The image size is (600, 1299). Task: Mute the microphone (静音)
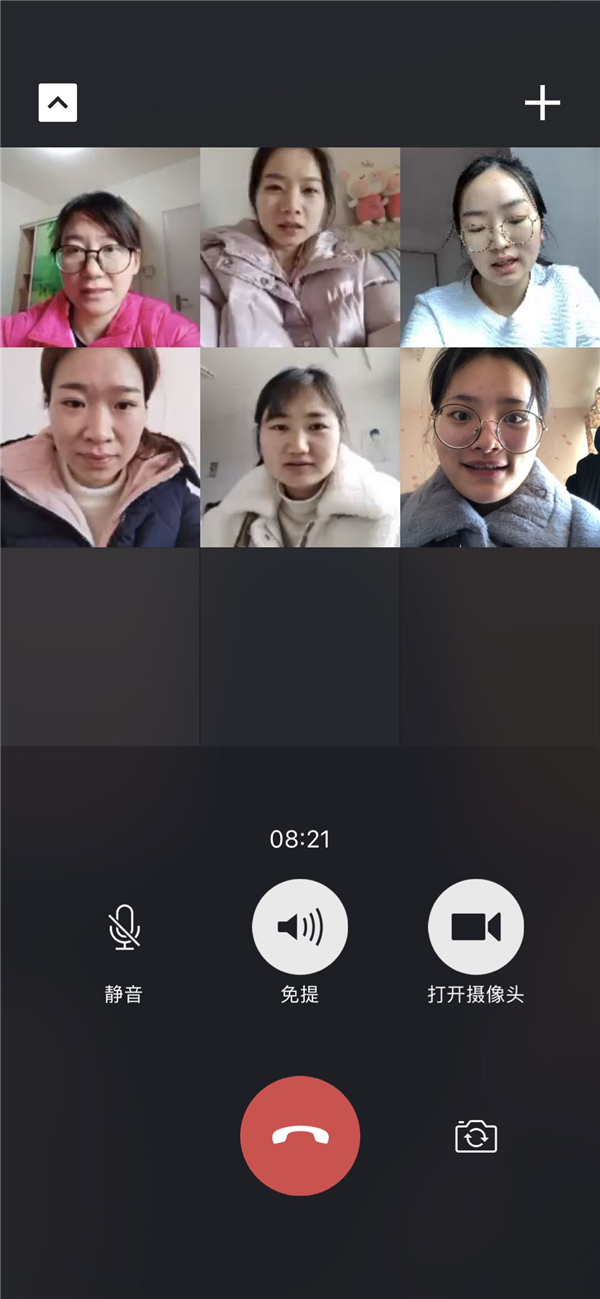pyautogui.click(x=124, y=928)
